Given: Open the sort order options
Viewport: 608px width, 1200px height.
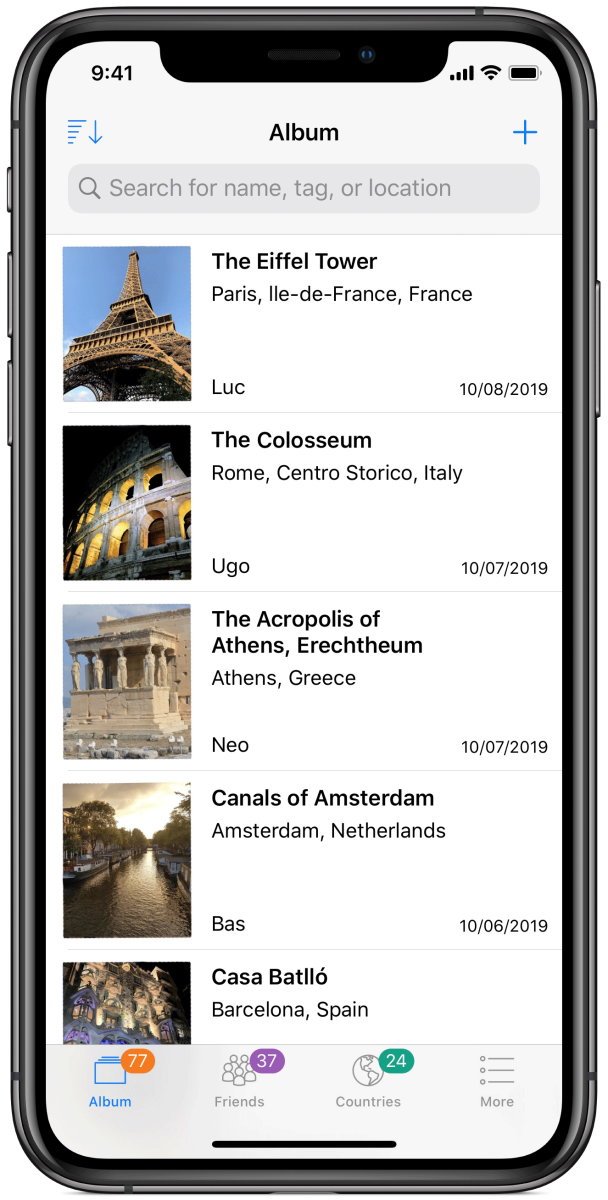Looking at the screenshot, I should pos(85,132).
